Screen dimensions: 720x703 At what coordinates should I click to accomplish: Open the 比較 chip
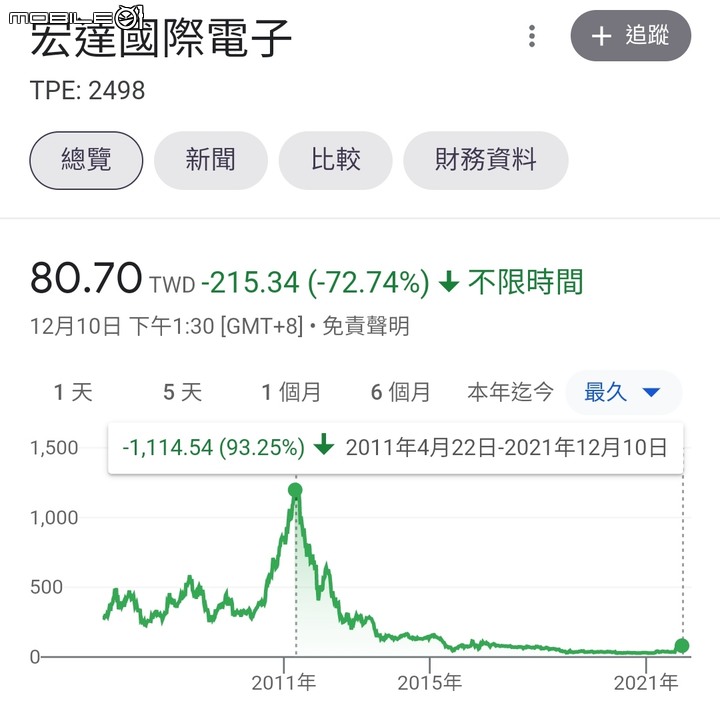[x=335, y=160]
